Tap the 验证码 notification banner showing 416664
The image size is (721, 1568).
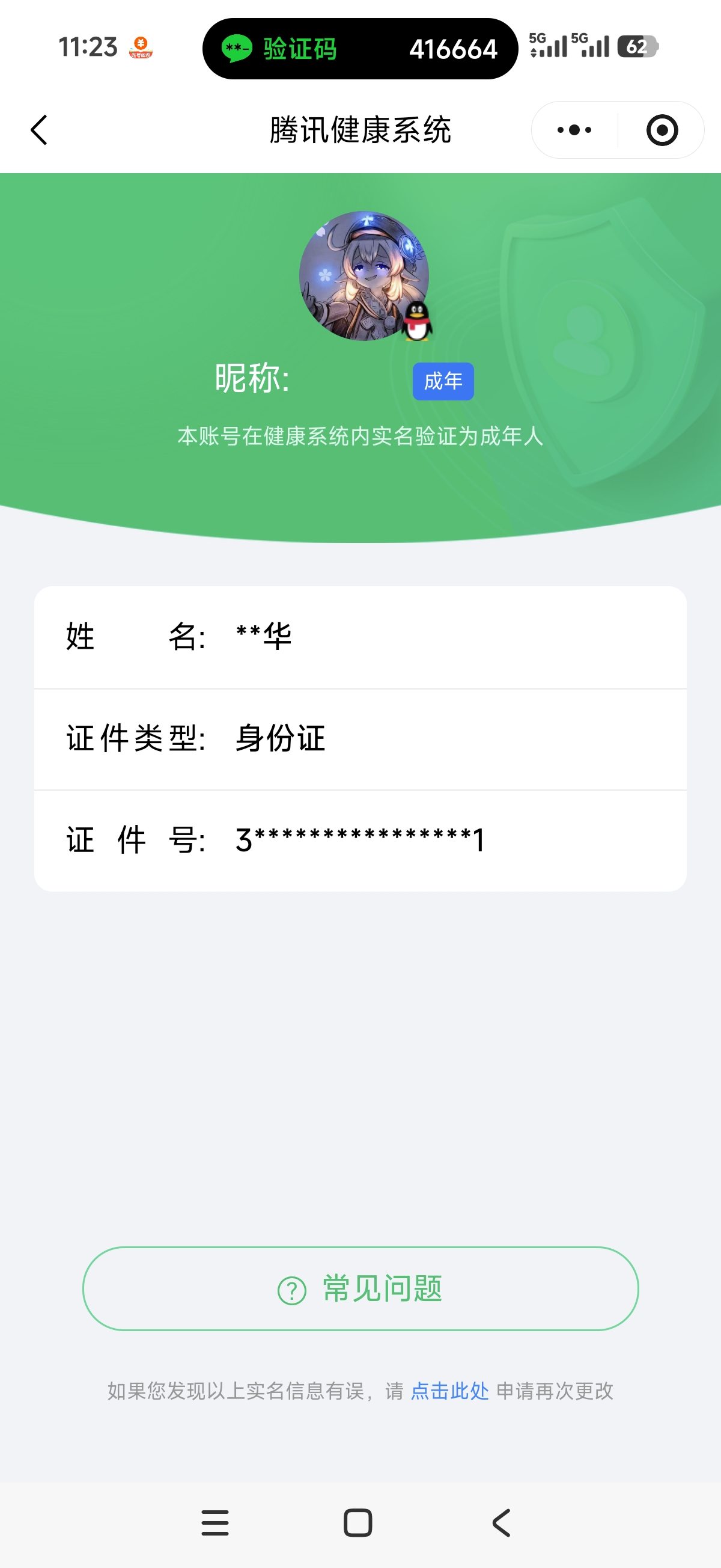360,49
